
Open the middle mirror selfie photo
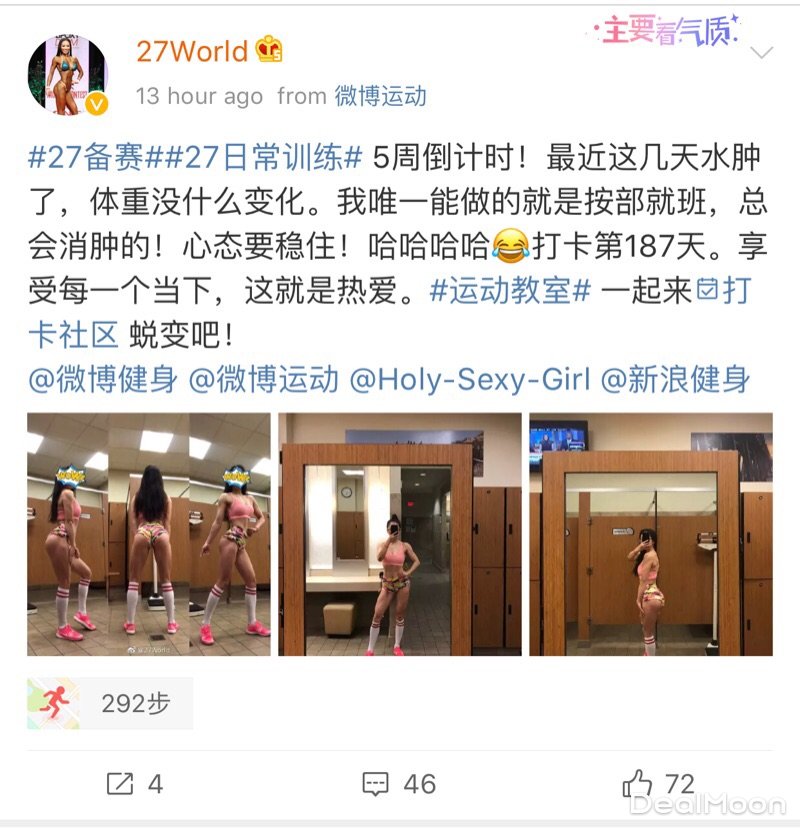(x=399, y=534)
